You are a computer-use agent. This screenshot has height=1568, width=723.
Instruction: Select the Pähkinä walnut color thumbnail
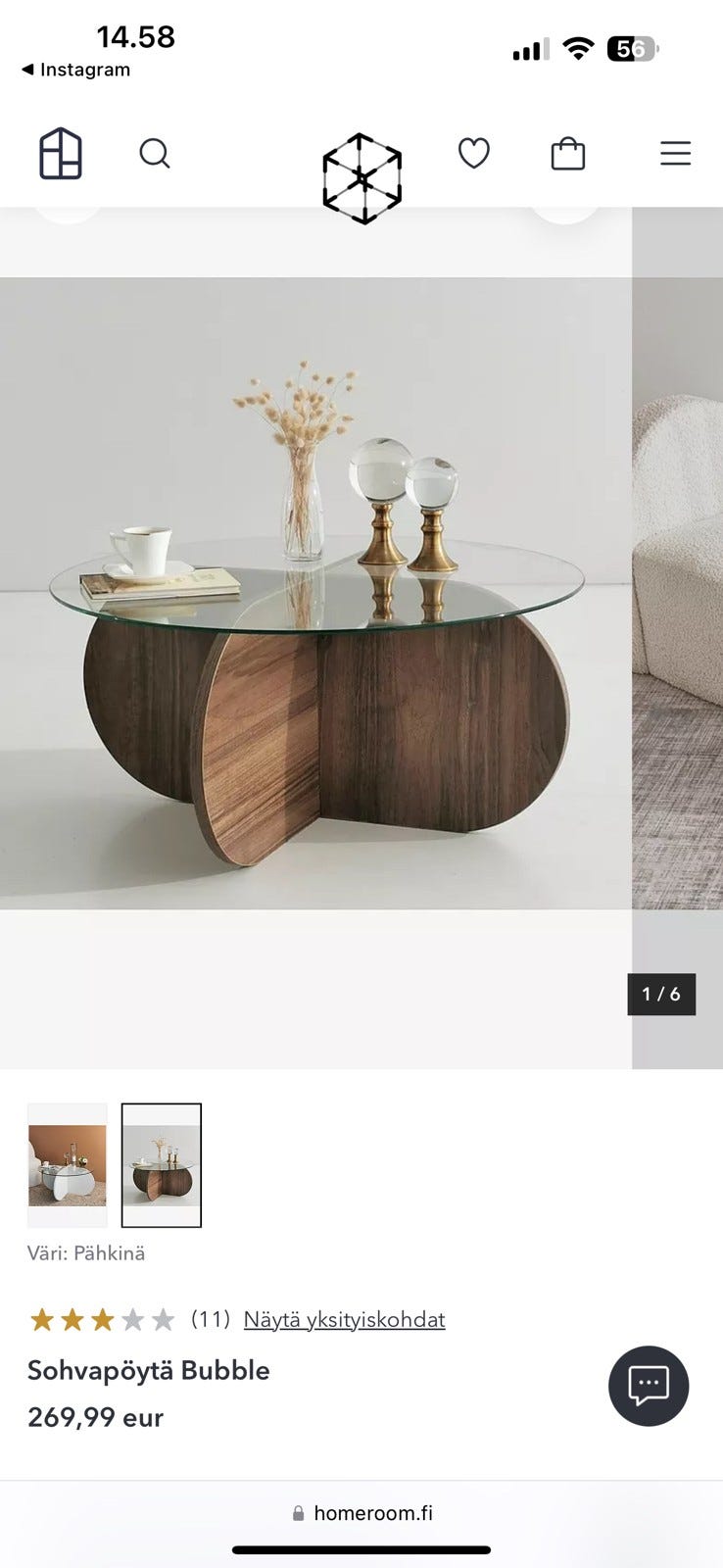162,1164
